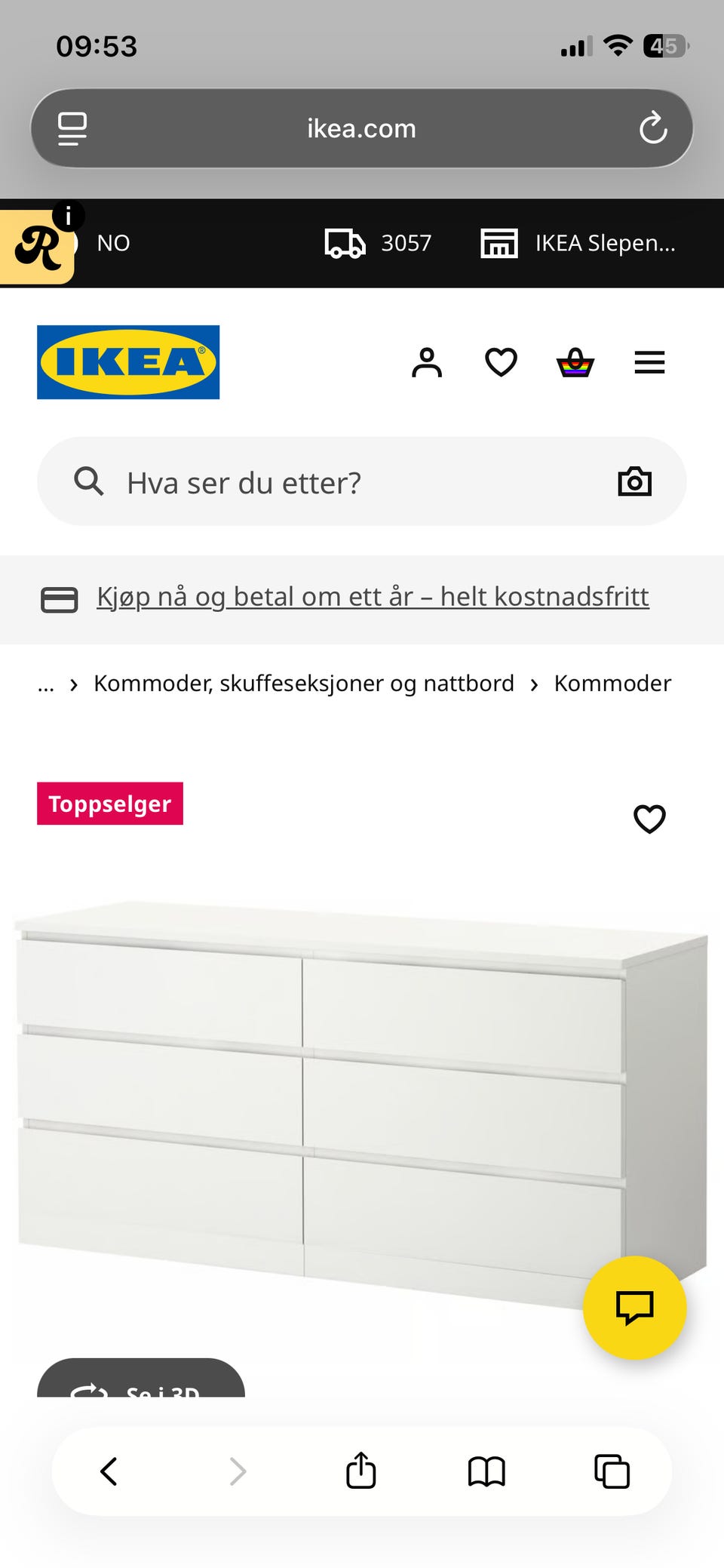Screen dimensions: 724x1568
Task: Open the hamburger navigation menu
Action: coord(649,362)
